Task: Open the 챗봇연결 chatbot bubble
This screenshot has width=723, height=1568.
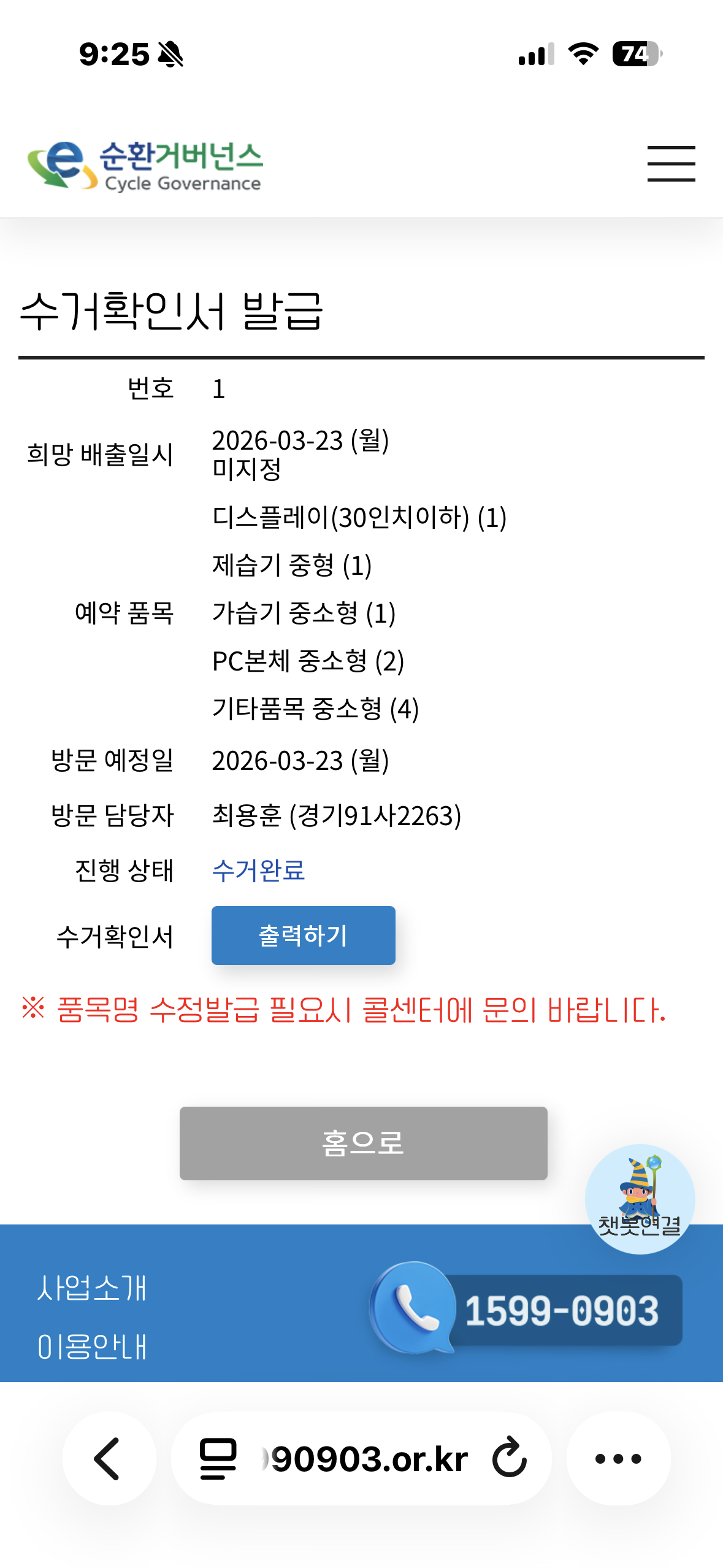Action: pyautogui.click(x=640, y=1198)
